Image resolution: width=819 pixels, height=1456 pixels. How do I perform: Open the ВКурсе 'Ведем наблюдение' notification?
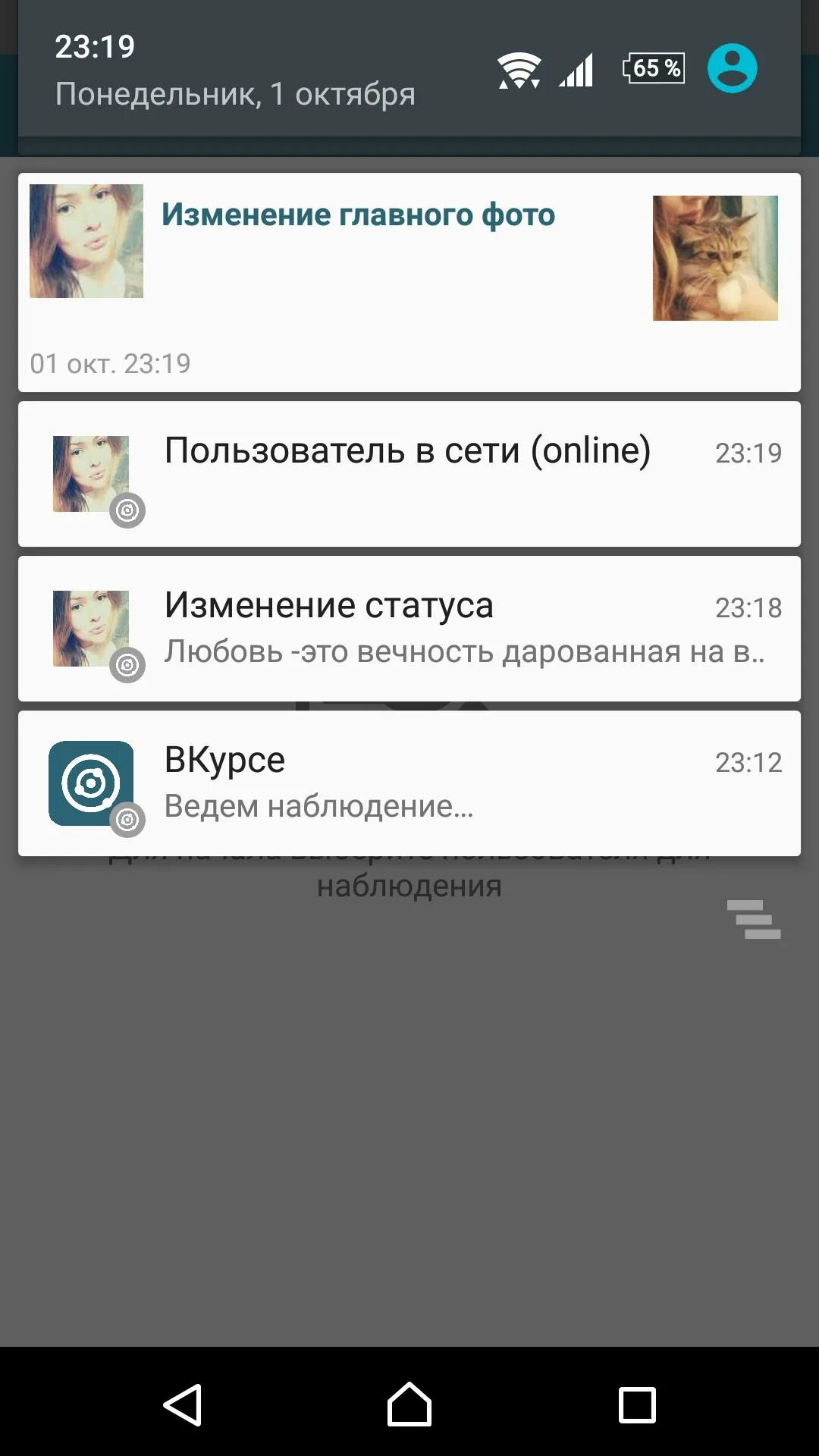pyautogui.click(x=409, y=783)
